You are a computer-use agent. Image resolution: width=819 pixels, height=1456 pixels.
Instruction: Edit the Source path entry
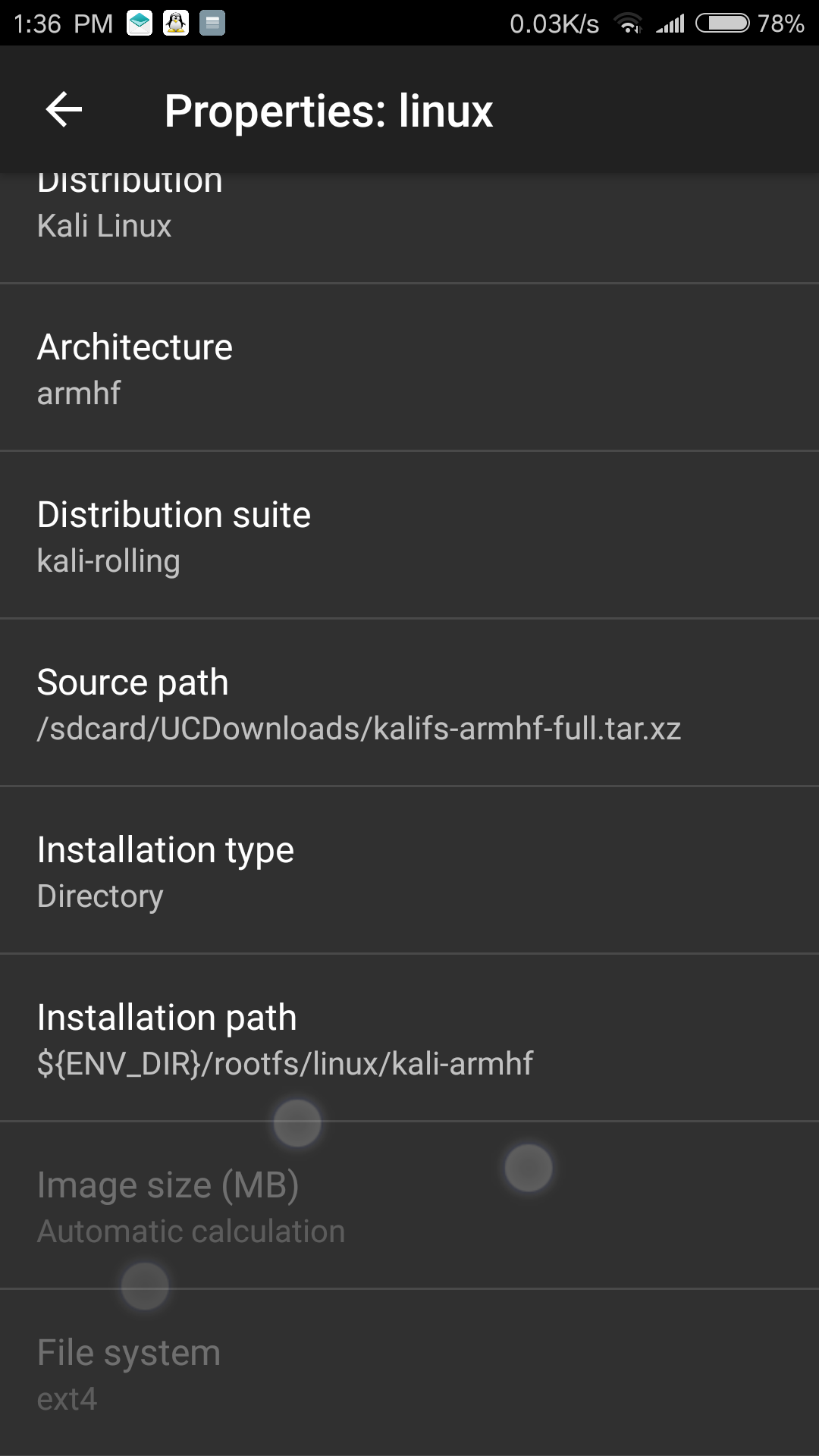coord(409,703)
